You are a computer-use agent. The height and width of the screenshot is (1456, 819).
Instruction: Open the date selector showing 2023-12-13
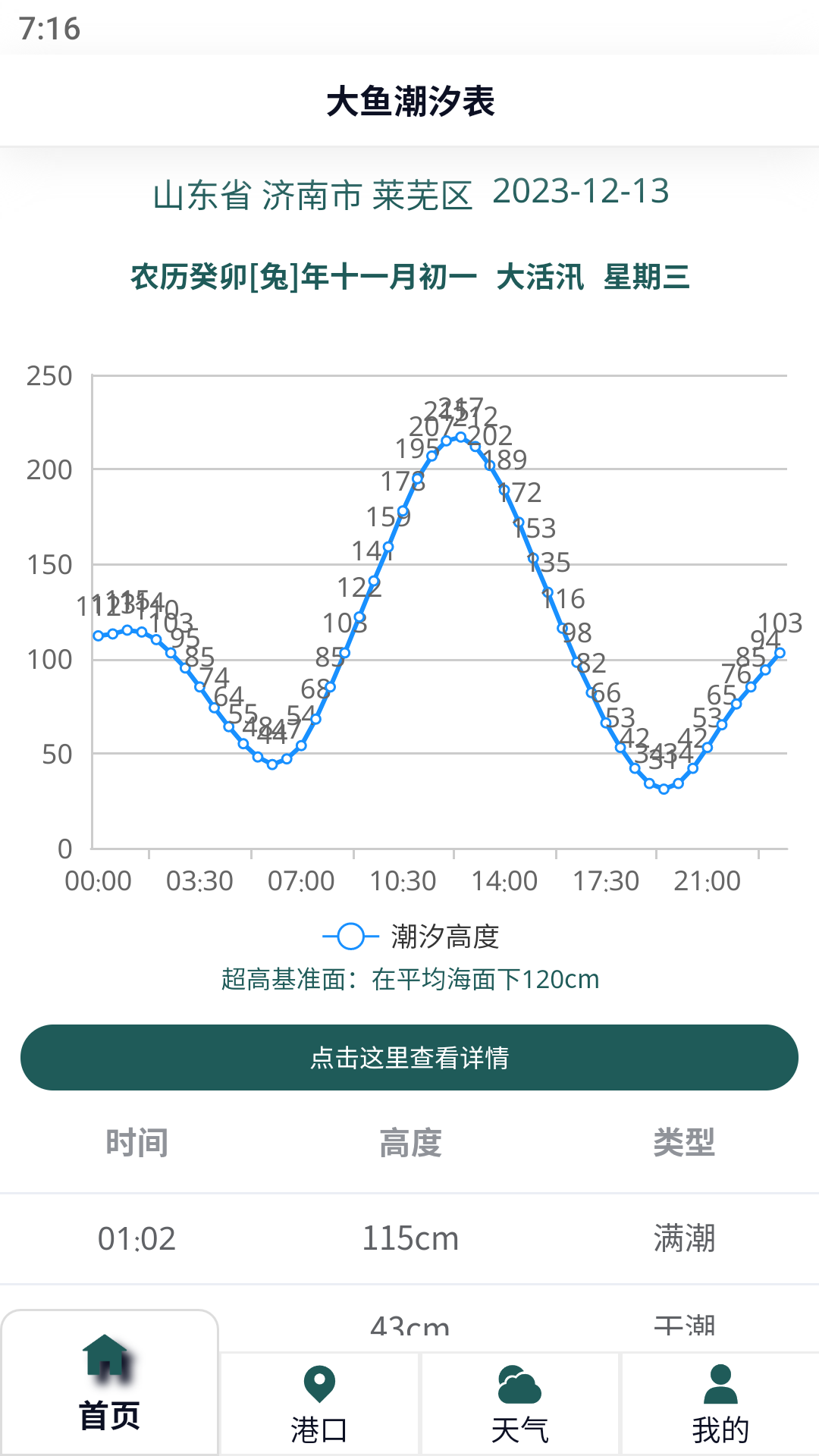[580, 194]
